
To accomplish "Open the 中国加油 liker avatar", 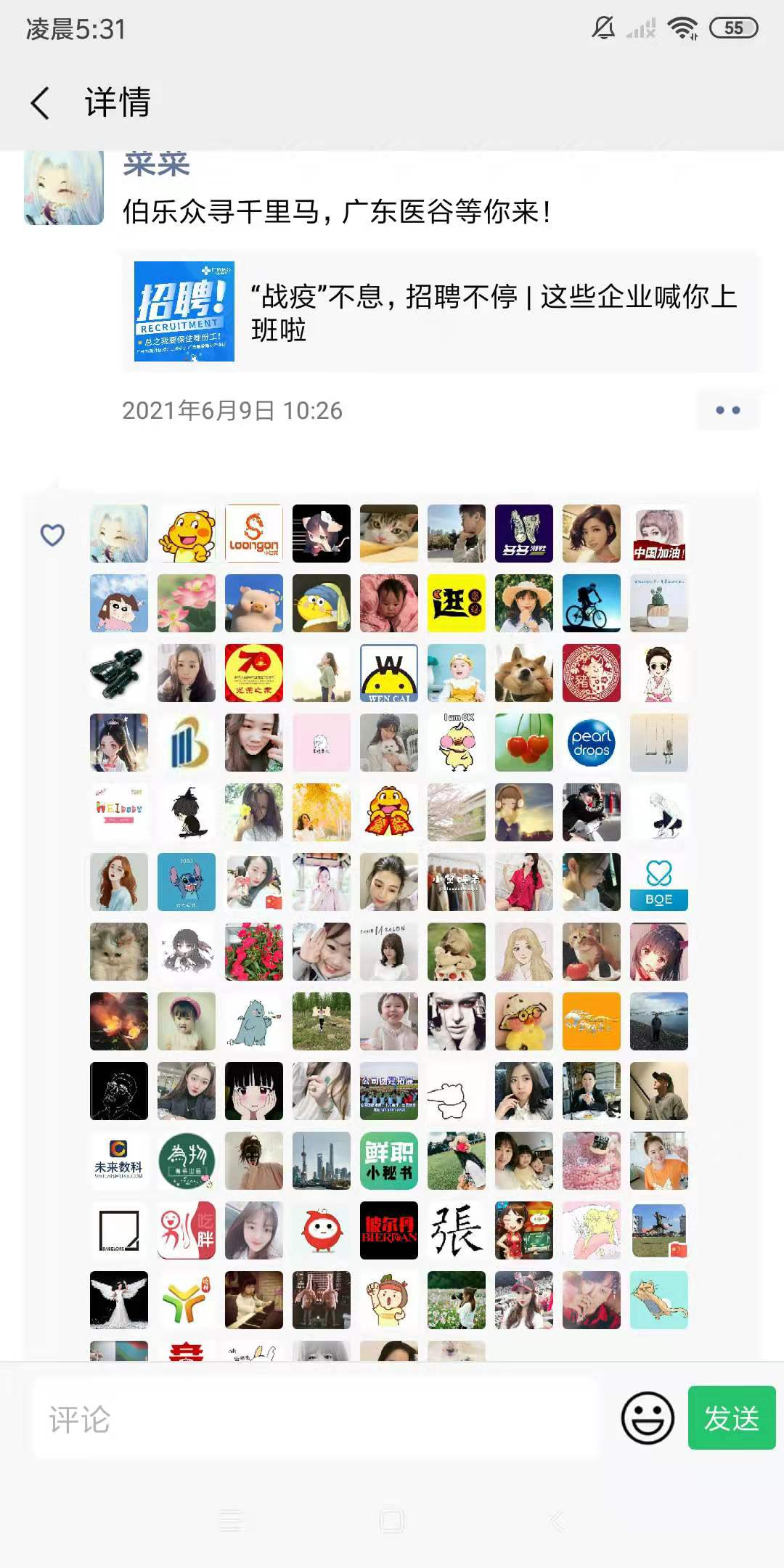I will point(658,534).
